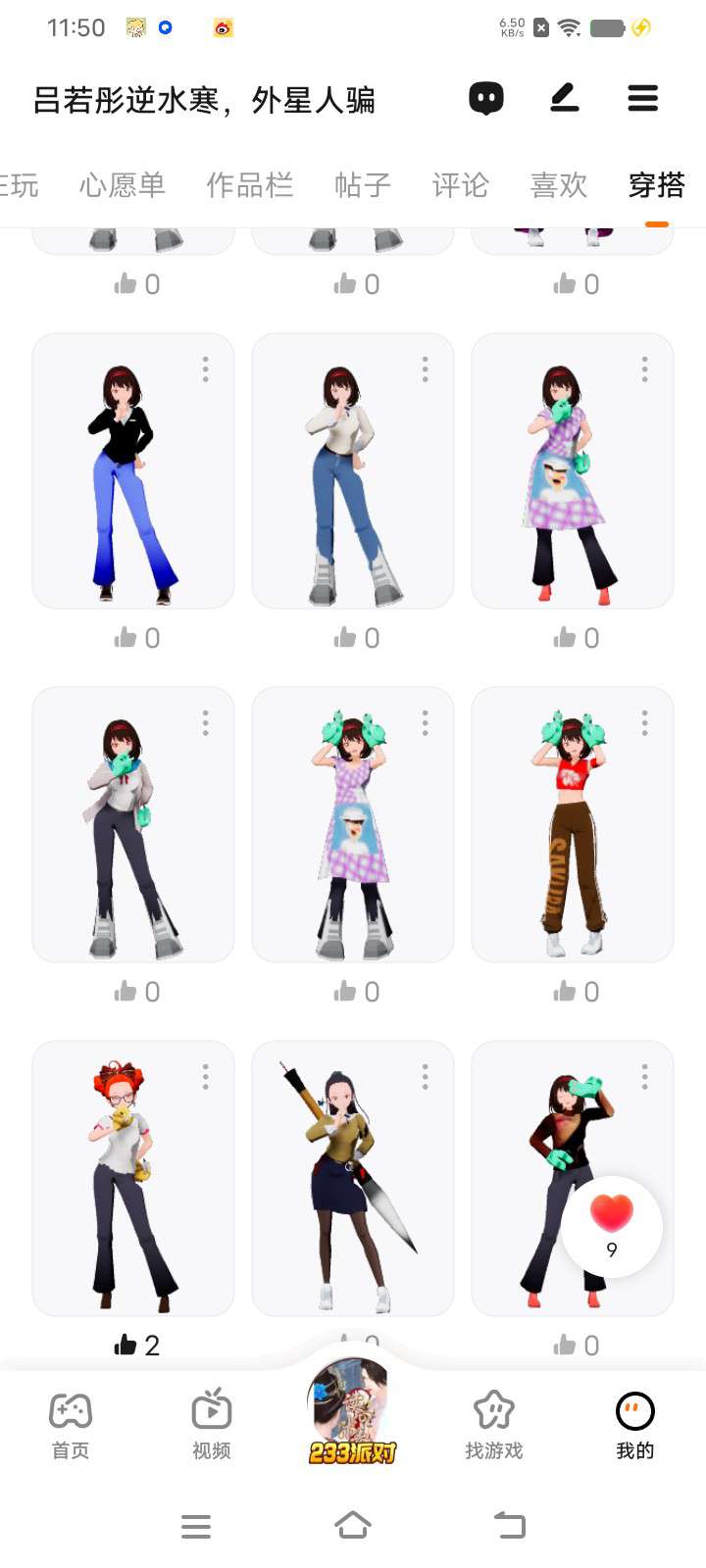
Task: Open the 找游戏 tab
Action: pyautogui.click(x=494, y=1423)
